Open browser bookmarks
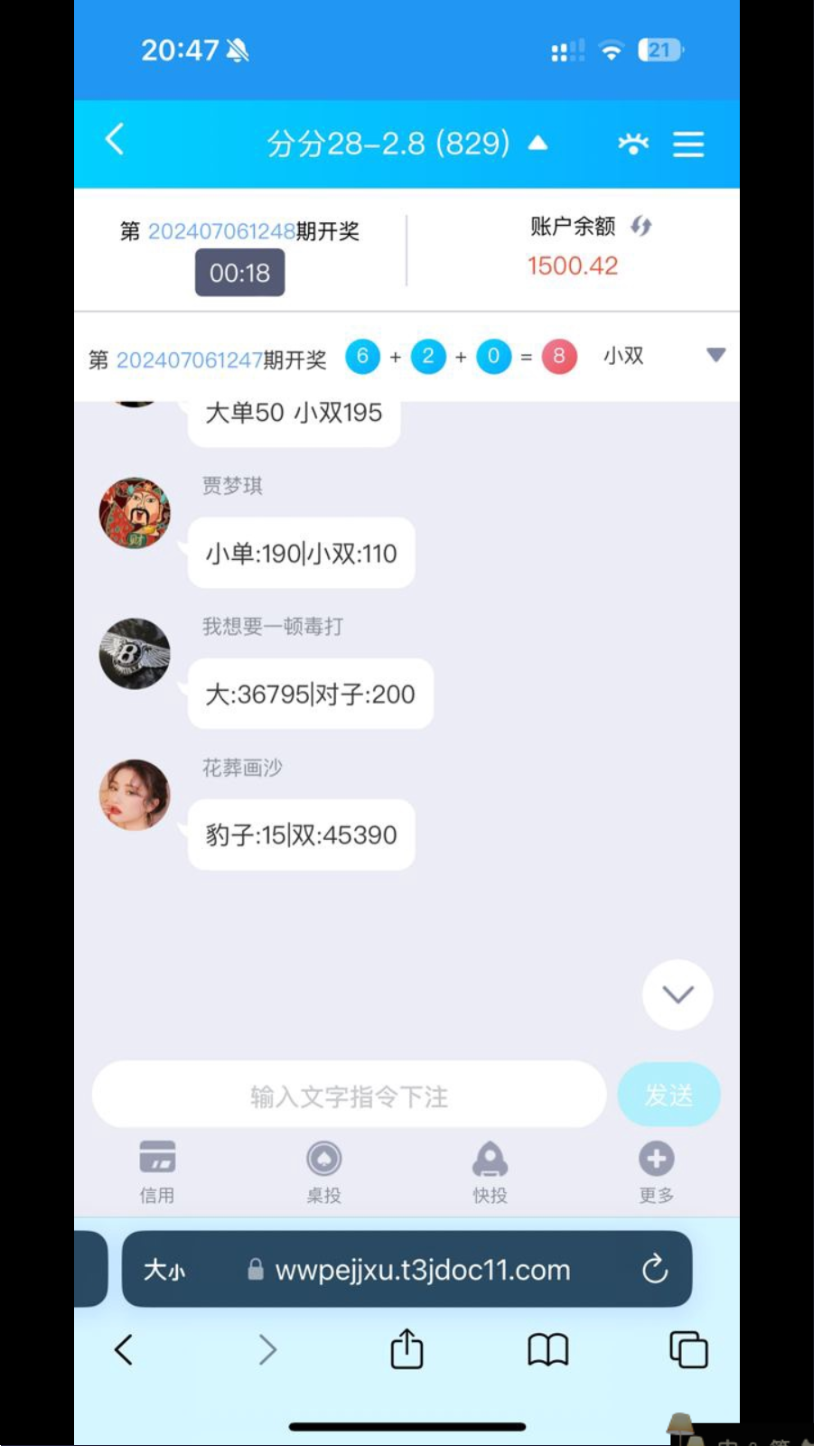The width and height of the screenshot is (814, 1446). [x=547, y=1350]
